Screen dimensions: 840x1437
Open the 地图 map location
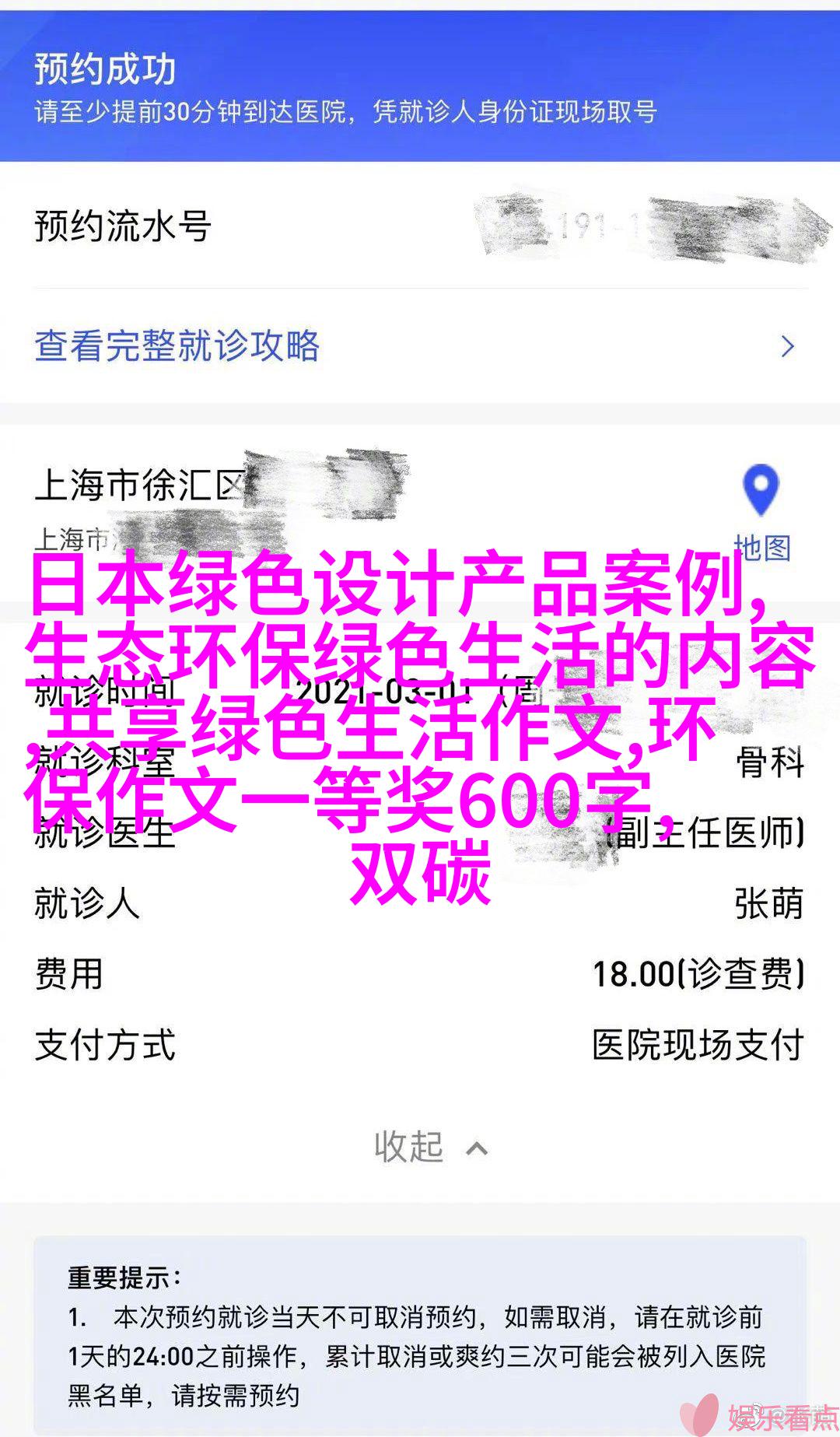click(761, 510)
